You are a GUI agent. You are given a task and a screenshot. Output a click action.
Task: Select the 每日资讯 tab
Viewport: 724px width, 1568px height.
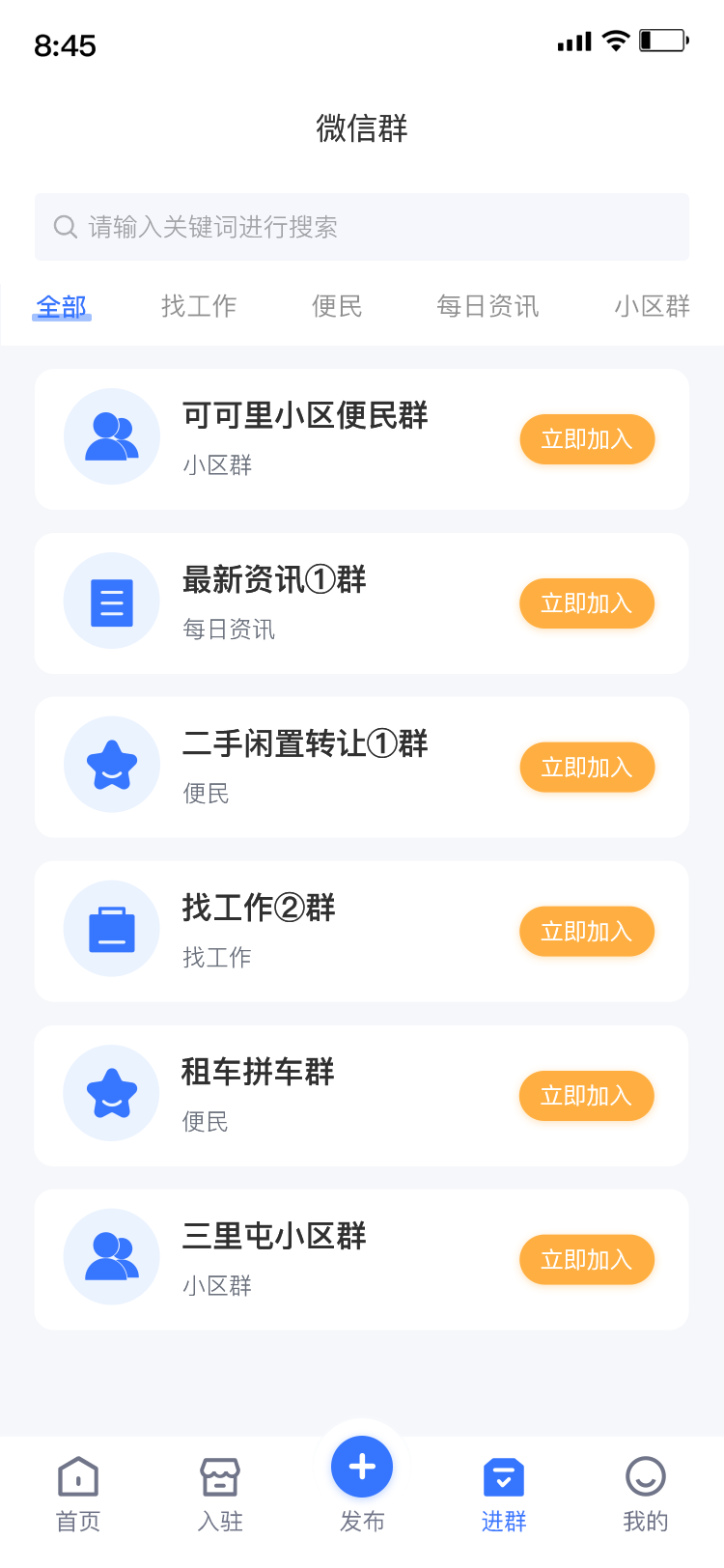[487, 306]
